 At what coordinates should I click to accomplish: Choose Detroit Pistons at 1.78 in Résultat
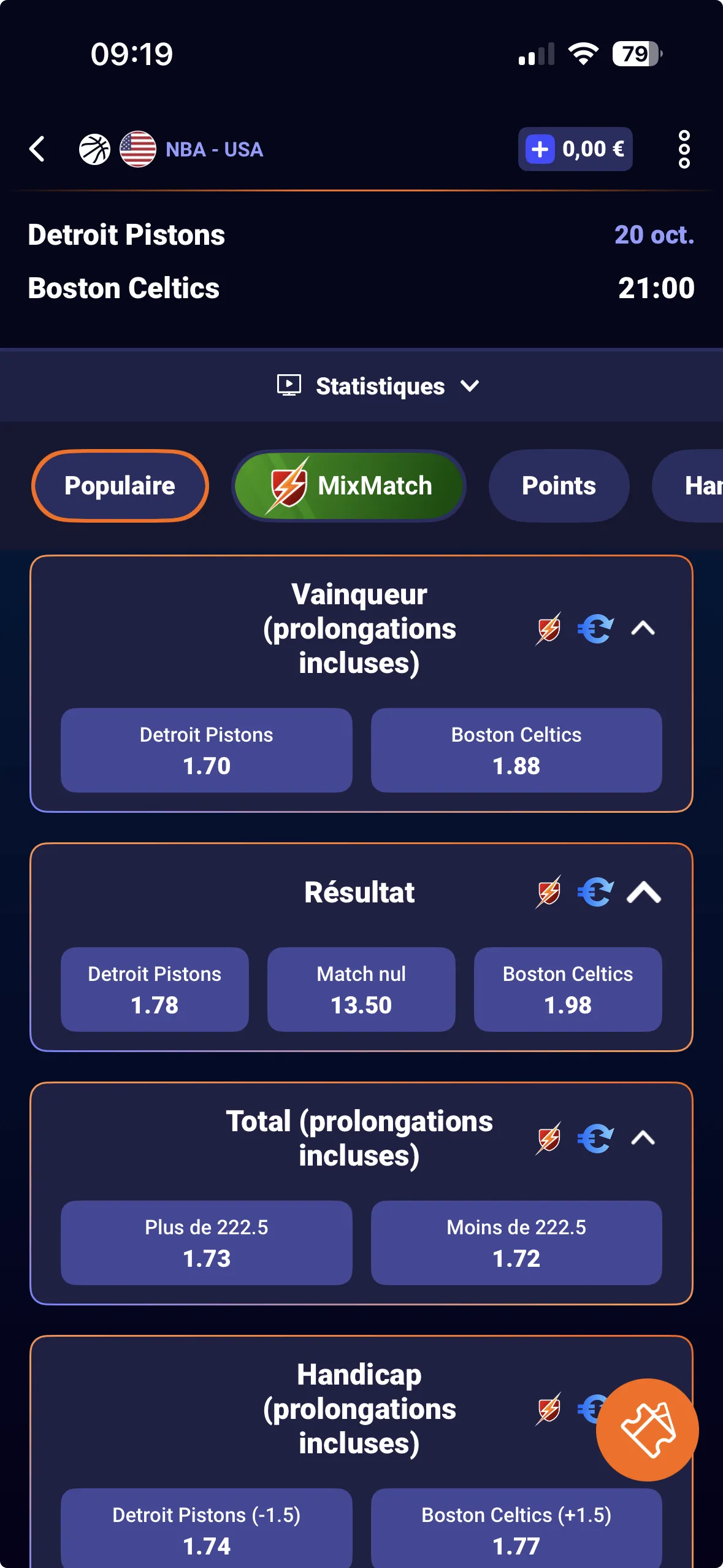click(x=155, y=990)
